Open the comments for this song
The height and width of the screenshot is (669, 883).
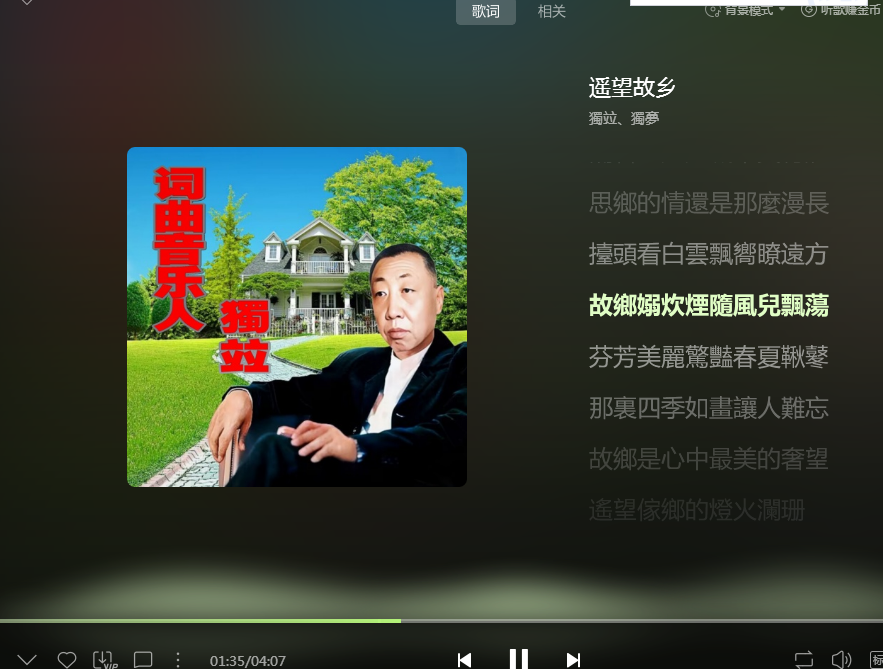coord(143,660)
